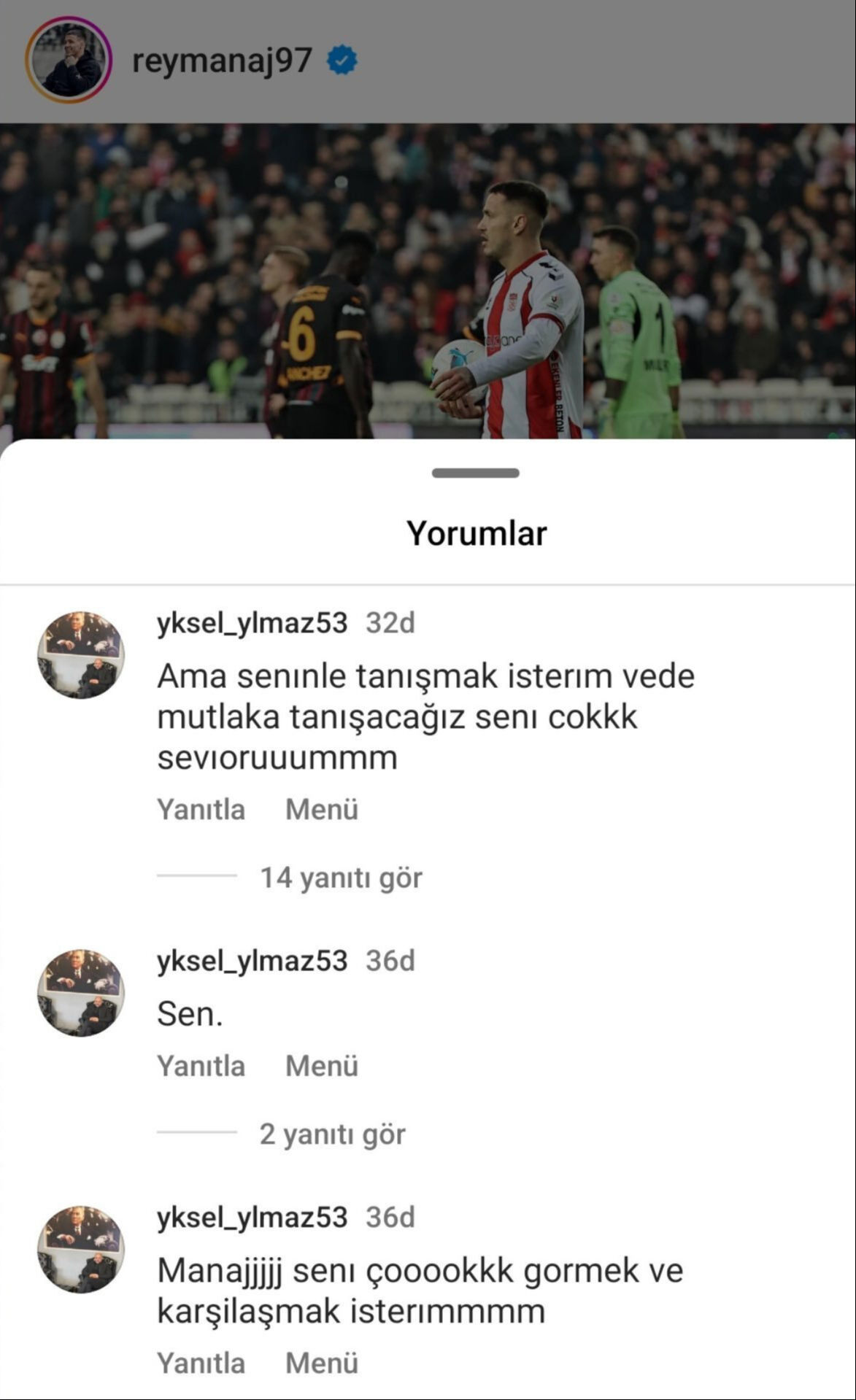Open 'Menü' on the 'Sen.' comment

tap(321, 1065)
